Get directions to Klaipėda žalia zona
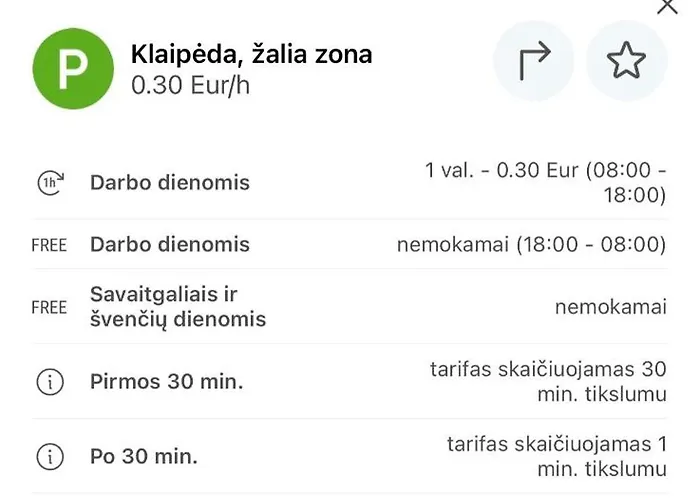 click(x=534, y=61)
